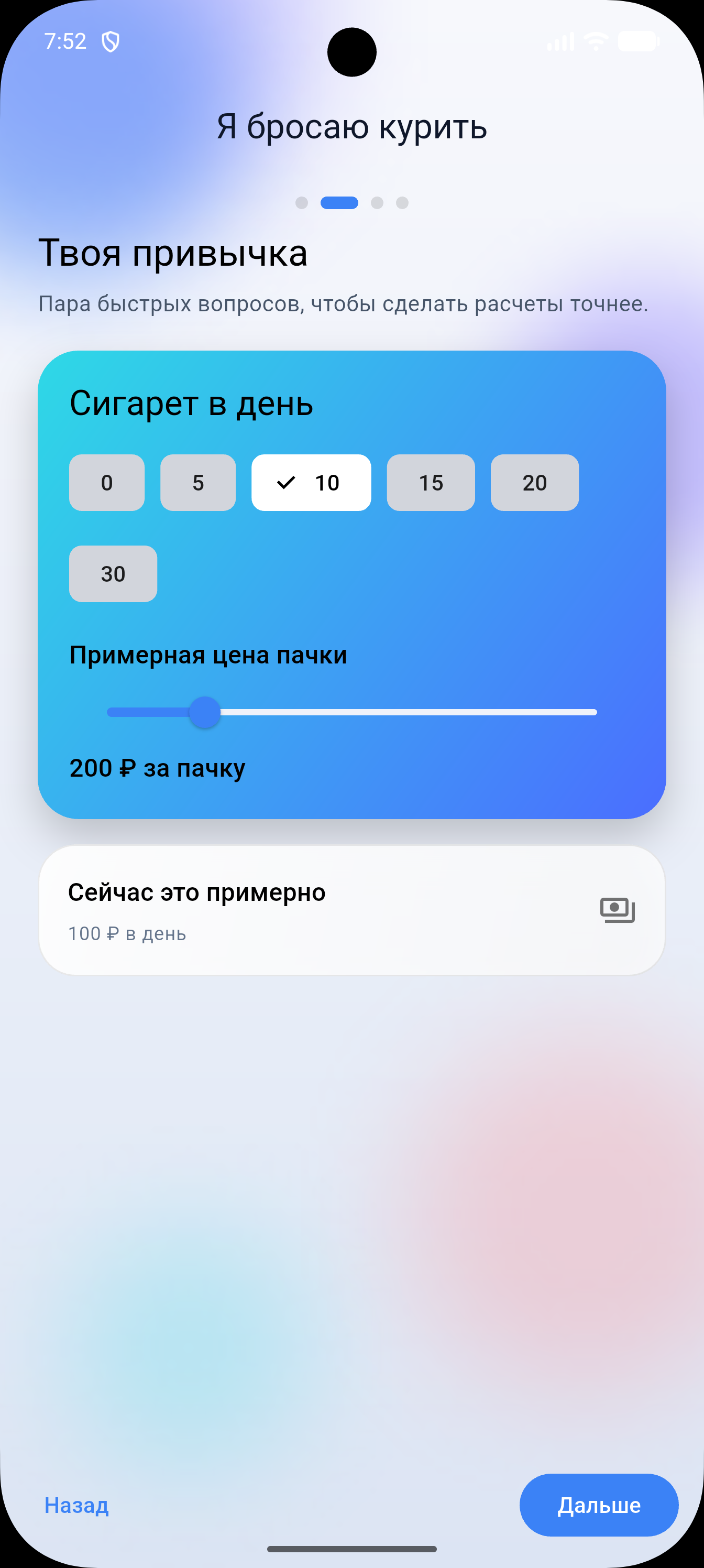Image resolution: width=704 pixels, height=1568 pixels.
Task: Select the 30 cigarettes chip
Action: tap(113, 574)
